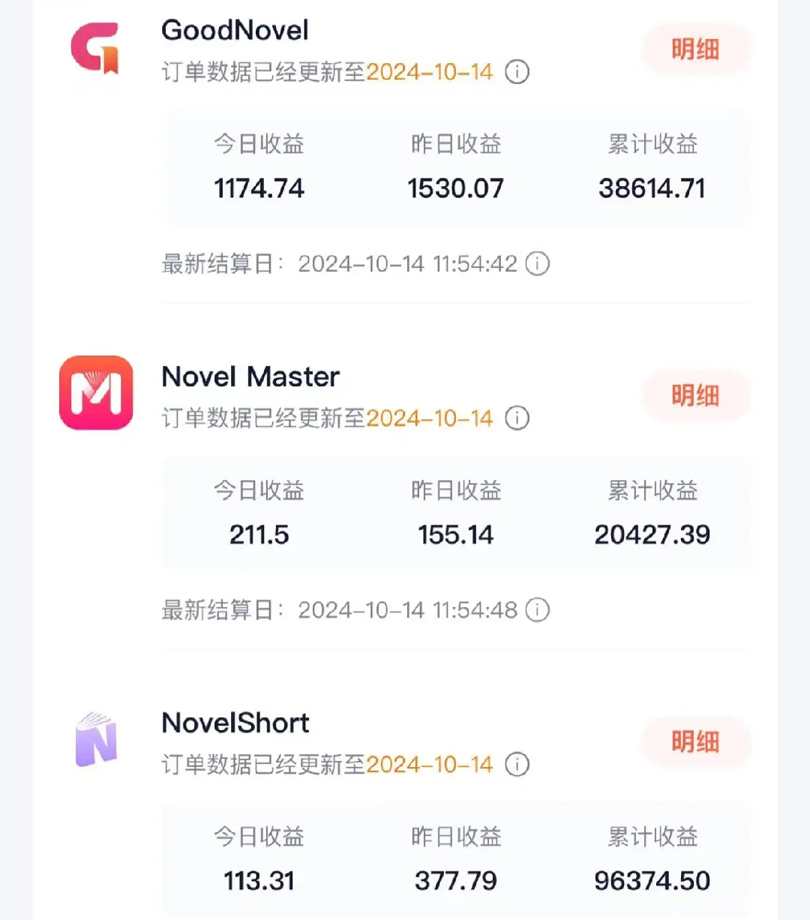Tap info icon beside GoodNovel settlement date
Image resolution: width=810 pixels, height=920 pixels.
538,264
